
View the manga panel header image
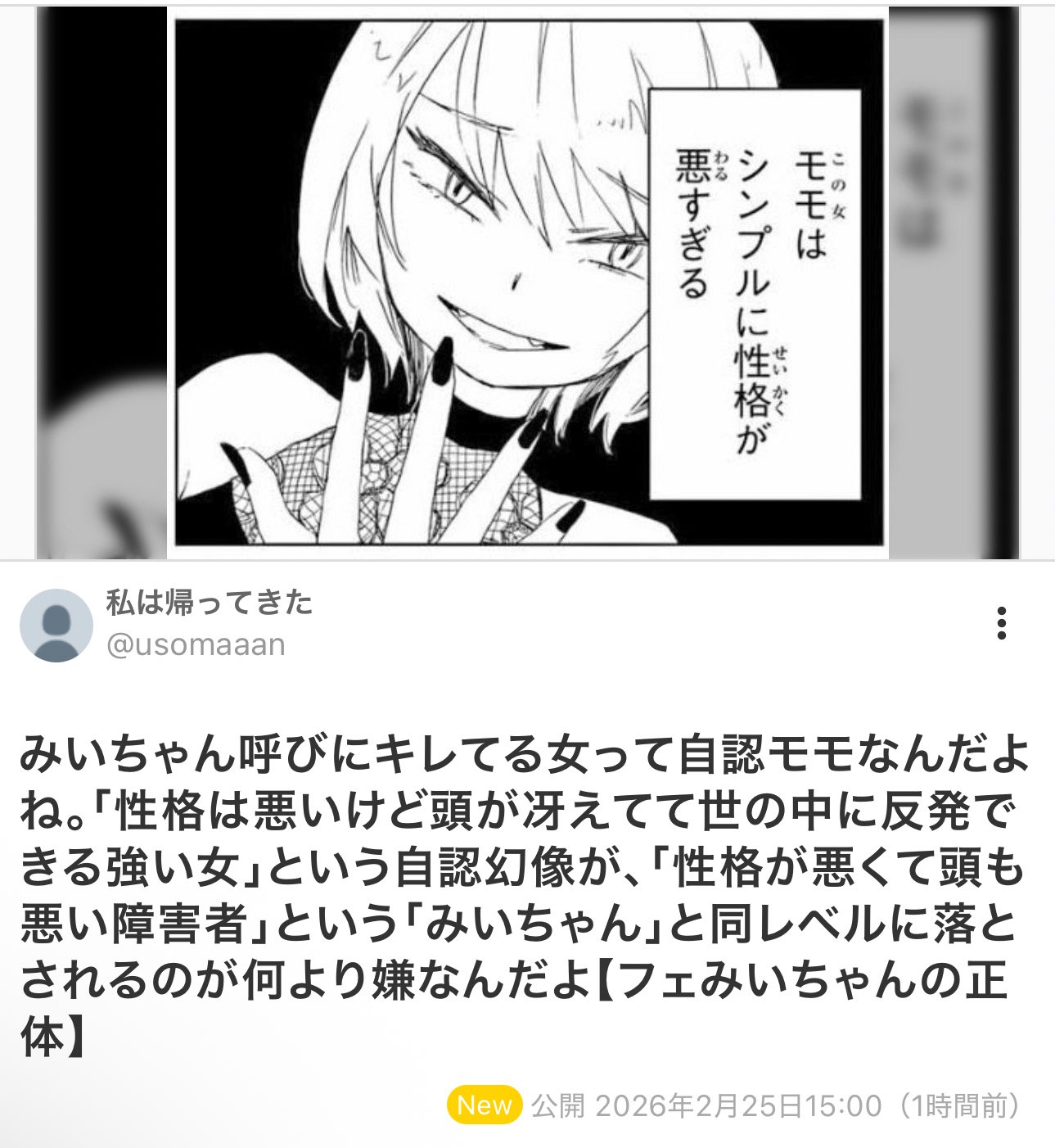[528, 282]
